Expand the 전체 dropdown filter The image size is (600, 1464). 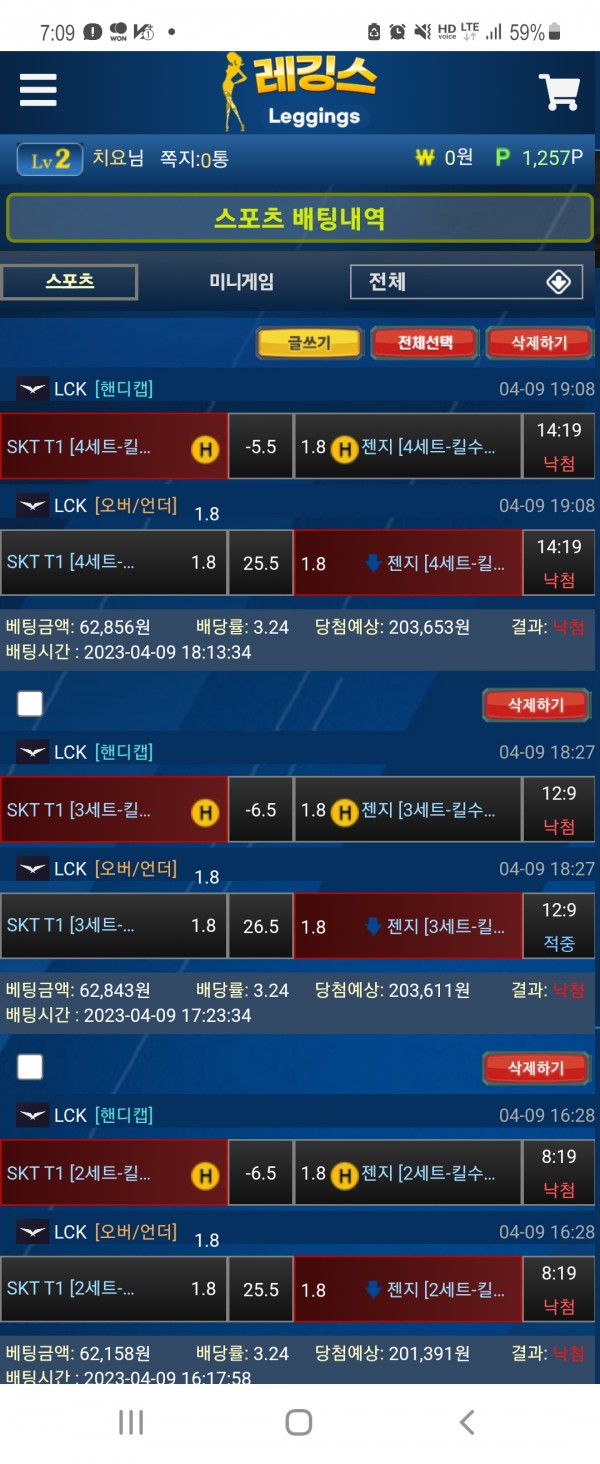[466, 282]
